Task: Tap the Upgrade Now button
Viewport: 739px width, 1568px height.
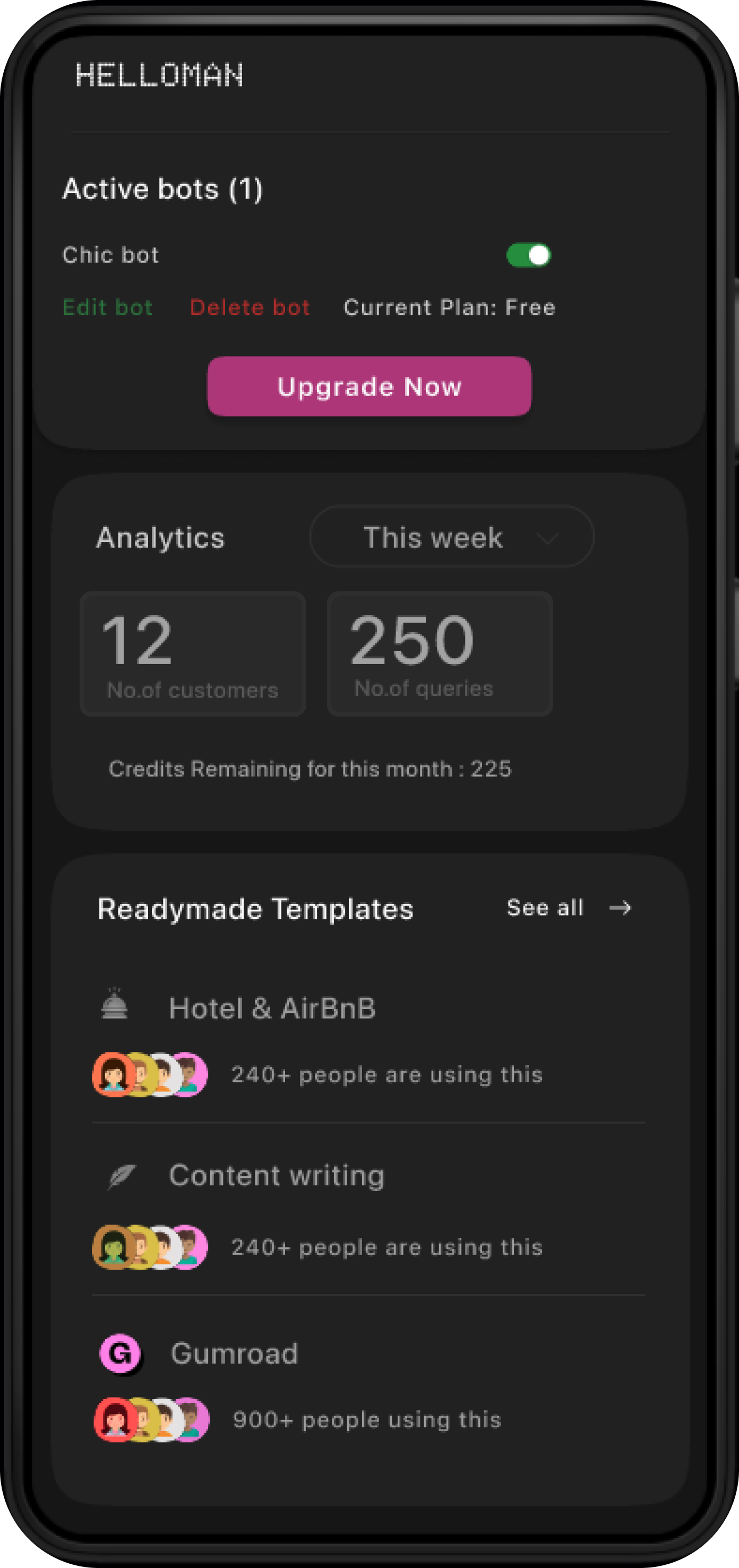Action: click(369, 386)
